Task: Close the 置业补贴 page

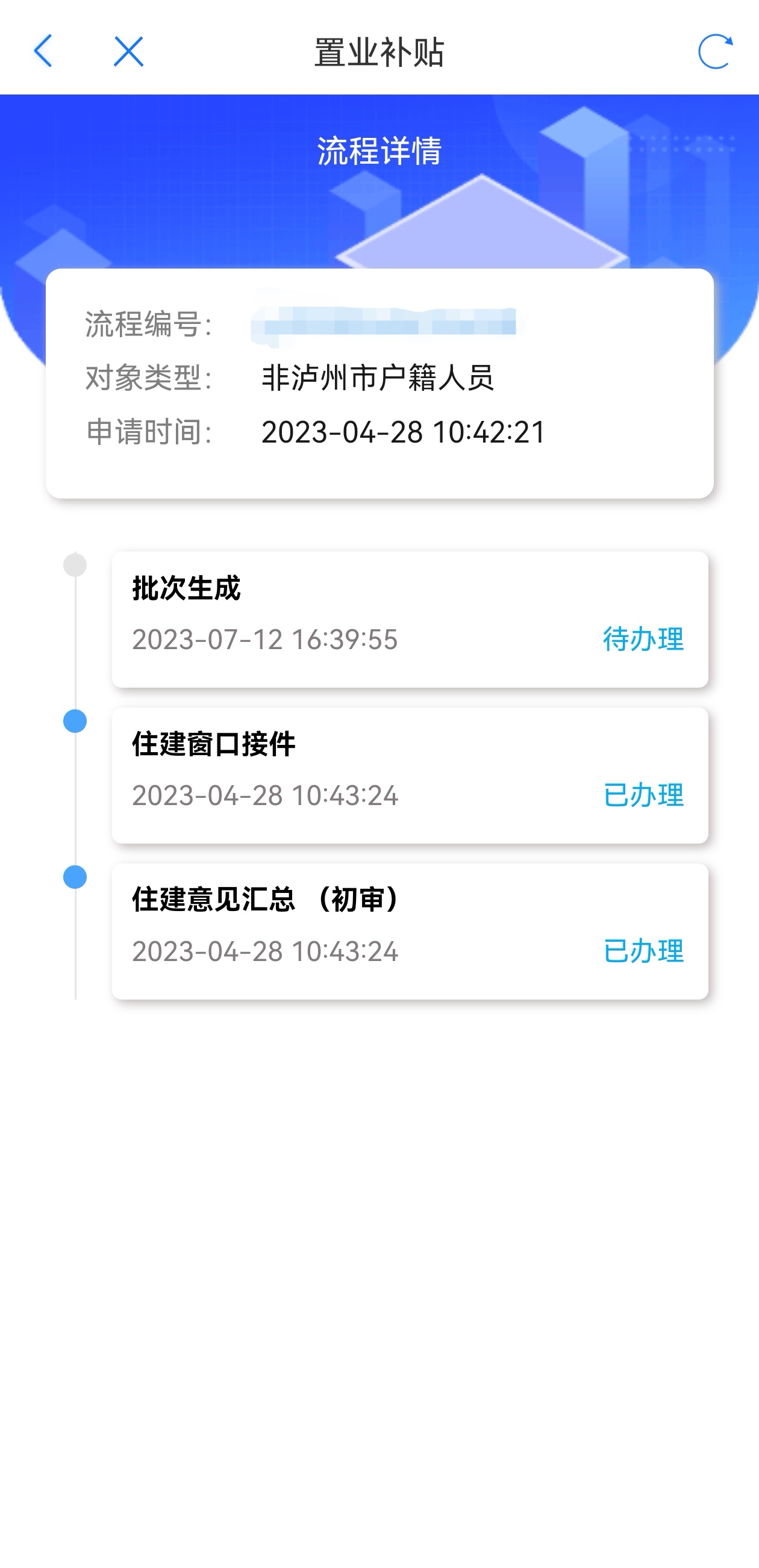Action: 128,51
